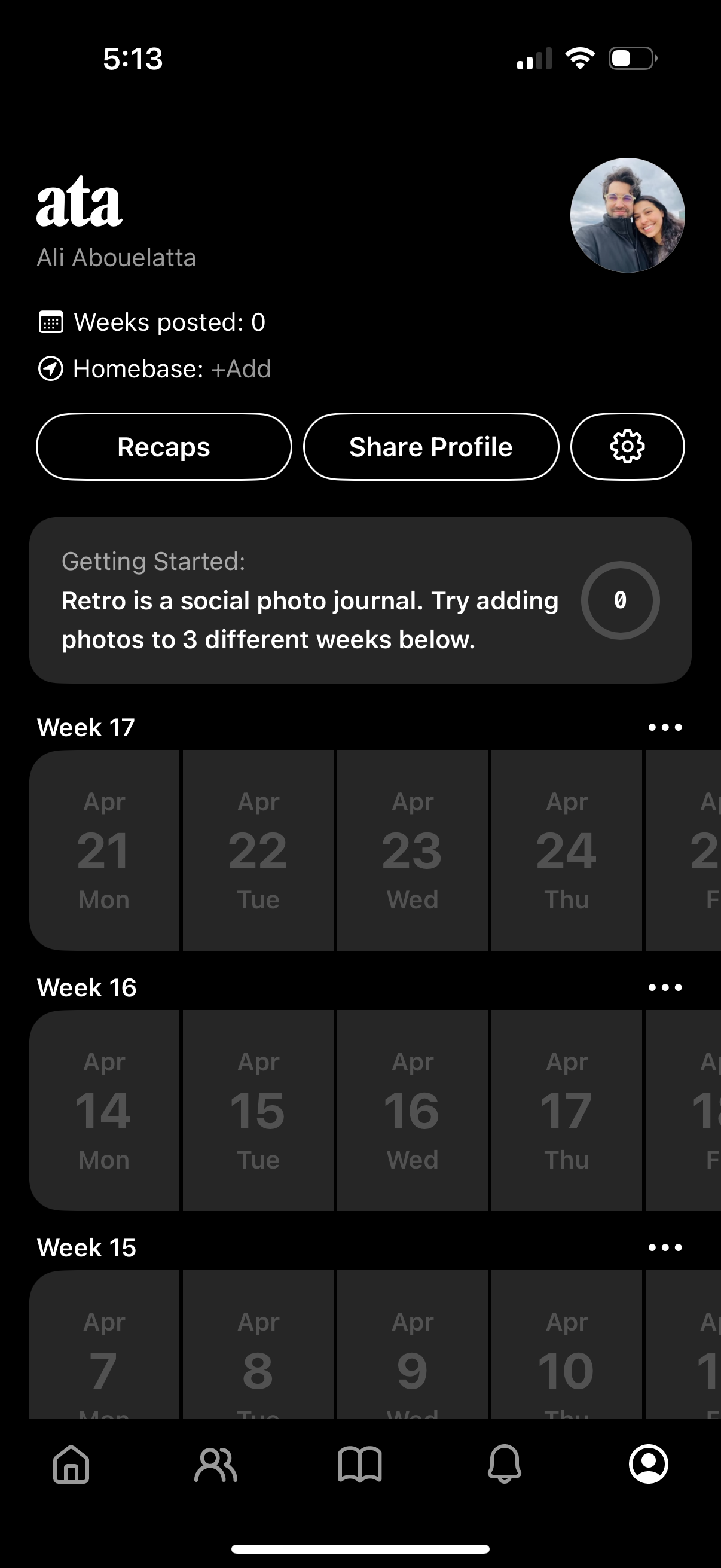Open settings using the gear icon
This screenshot has width=721, height=1568.
click(x=627, y=446)
